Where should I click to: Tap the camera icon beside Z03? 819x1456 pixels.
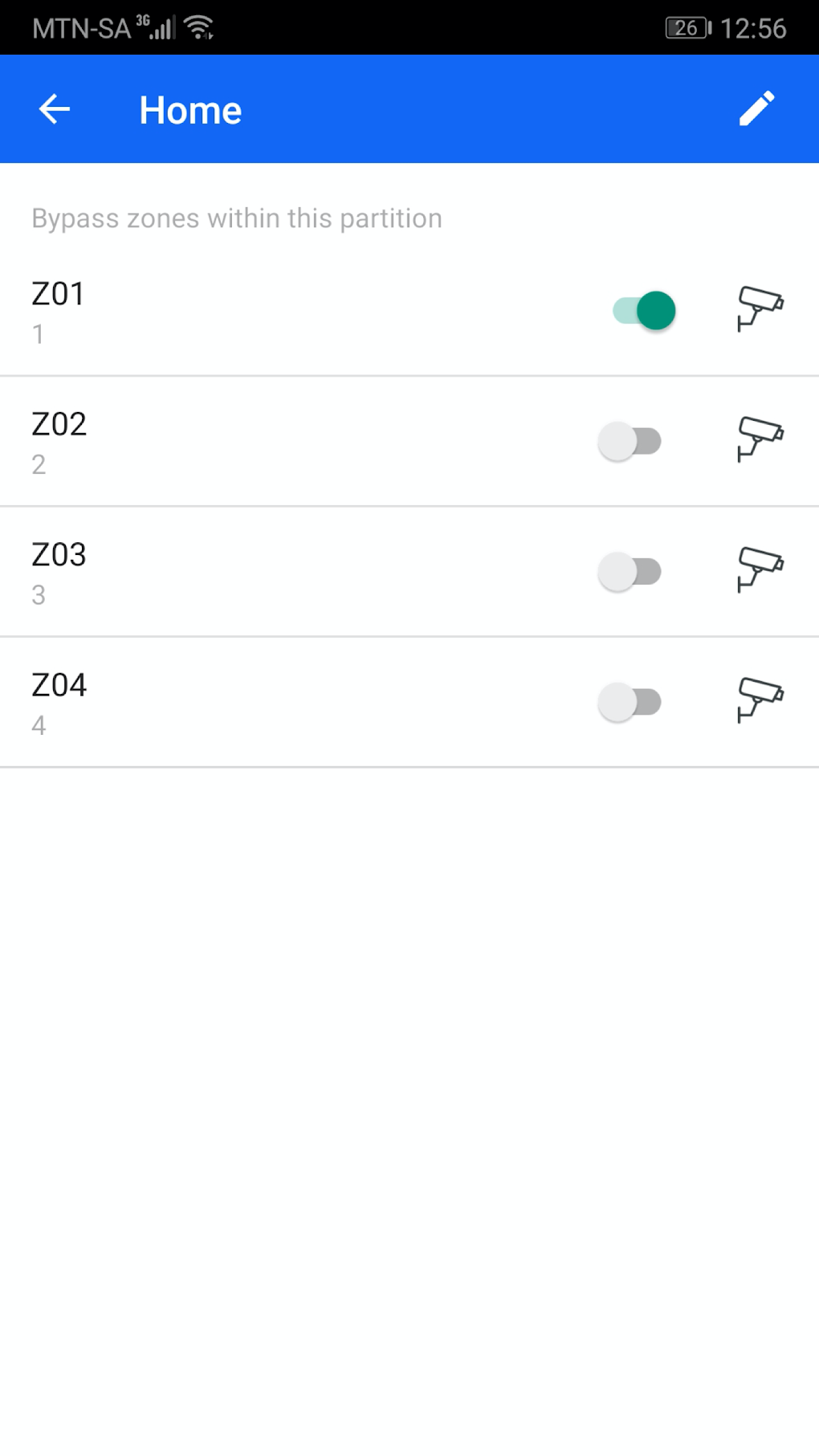point(760,570)
